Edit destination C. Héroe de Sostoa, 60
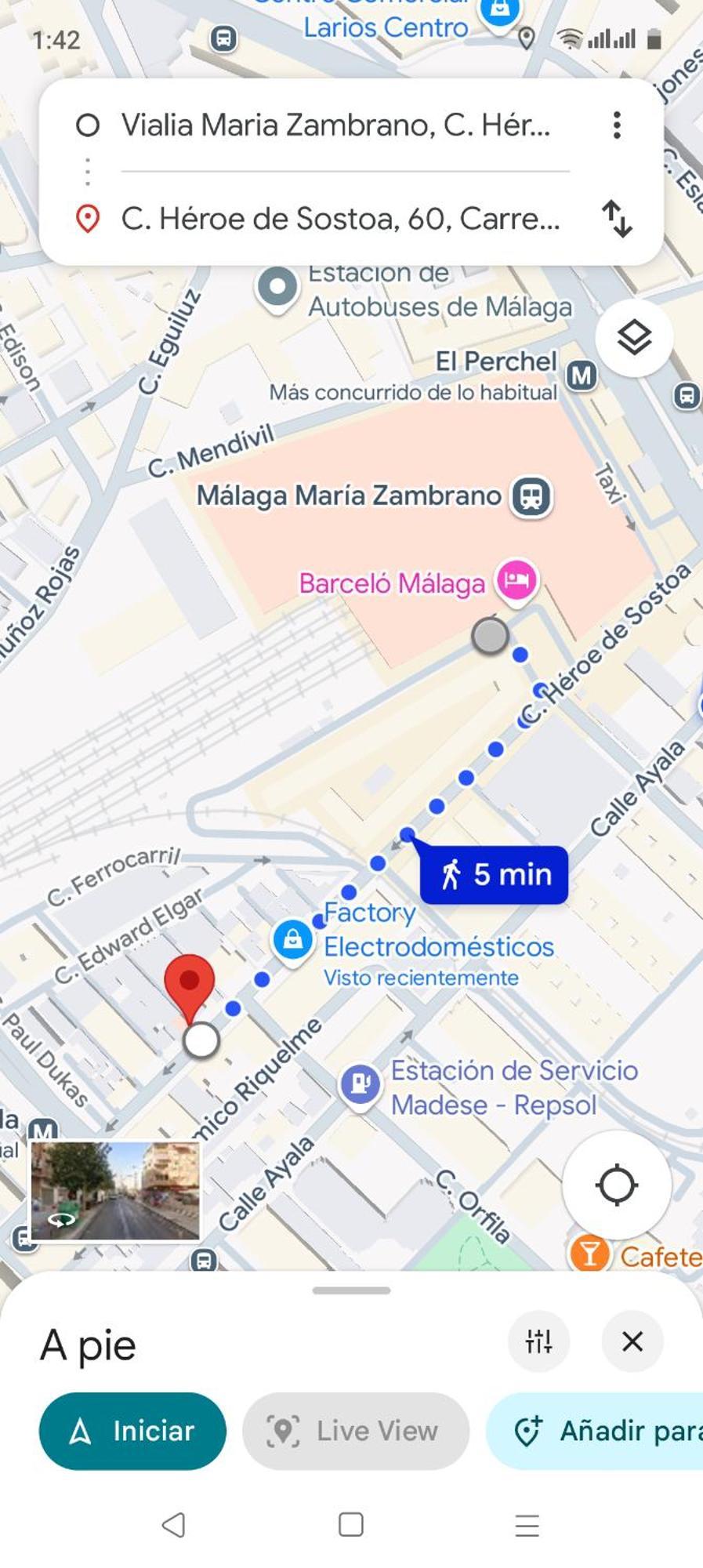The width and height of the screenshot is (703, 1568). click(x=340, y=219)
